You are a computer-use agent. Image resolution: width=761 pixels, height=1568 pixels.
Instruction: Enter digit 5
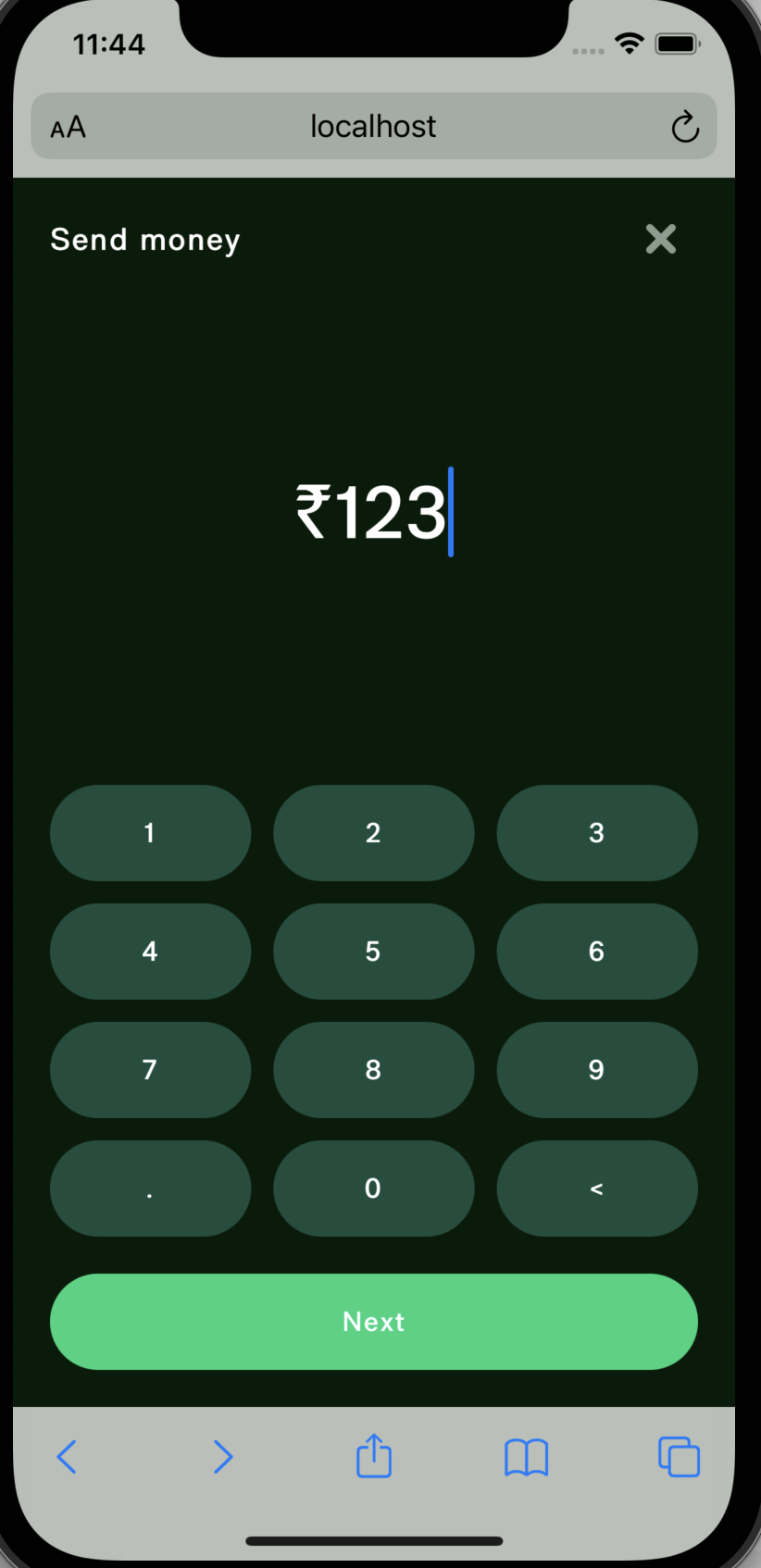[373, 952]
